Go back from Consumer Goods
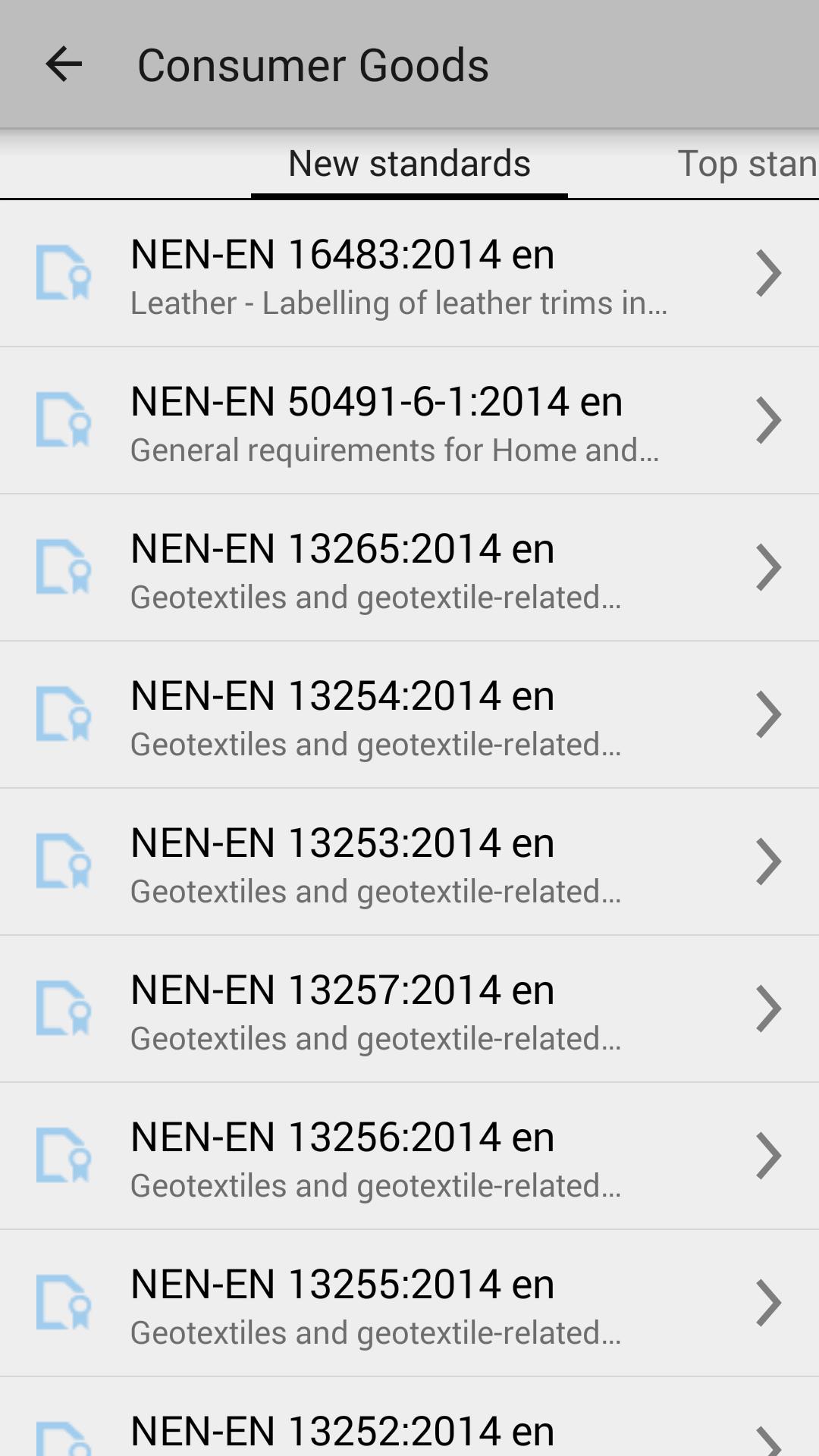Viewport: 819px width, 1456px height. click(64, 64)
